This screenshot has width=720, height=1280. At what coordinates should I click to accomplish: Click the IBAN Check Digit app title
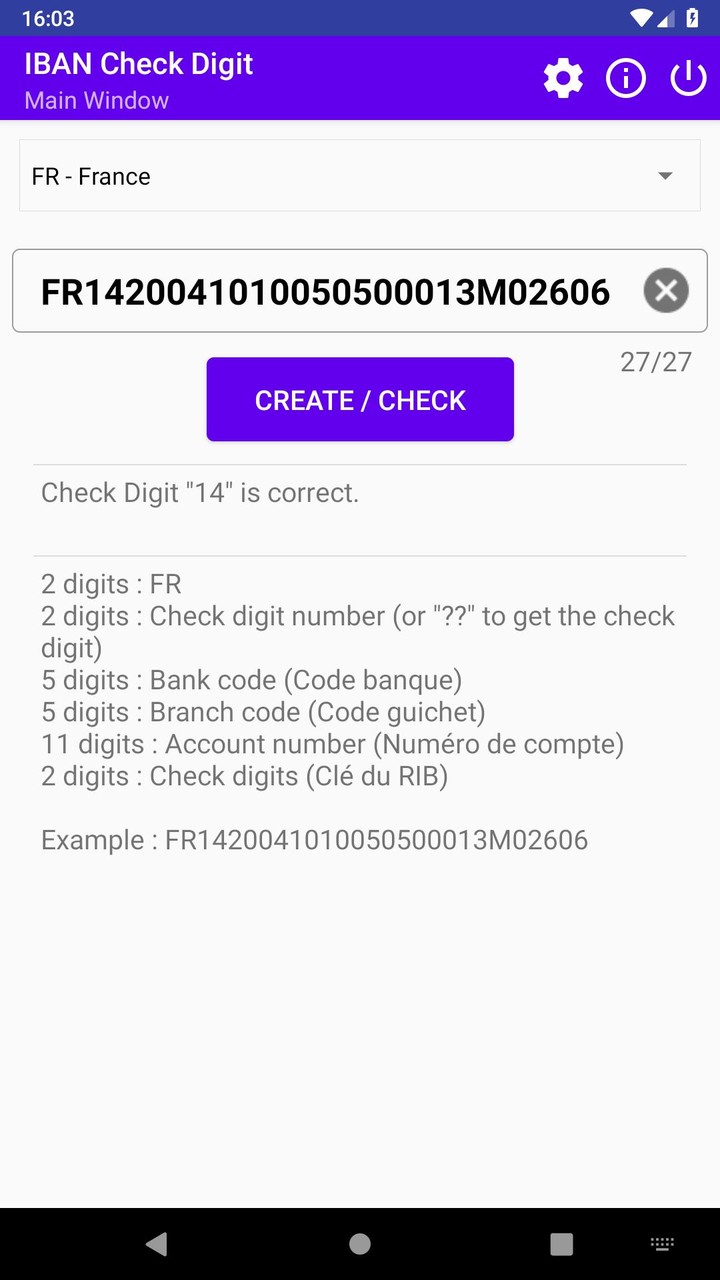click(138, 63)
